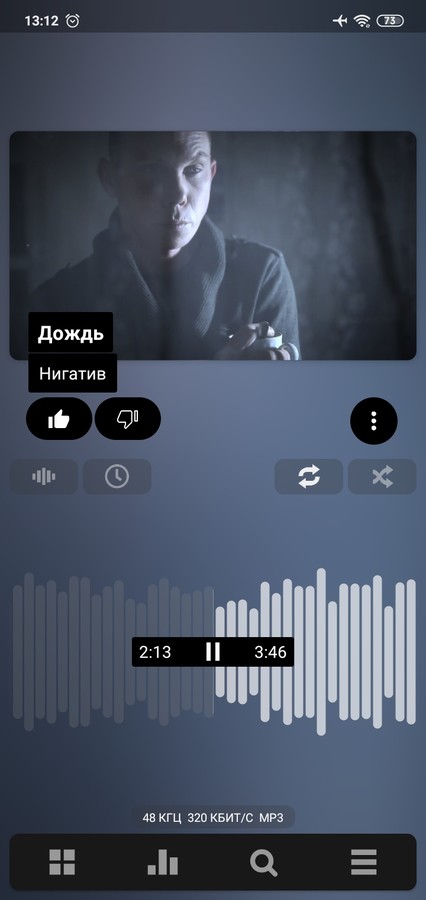Open the hamburger menu settings
The image size is (426, 900).
364,862
